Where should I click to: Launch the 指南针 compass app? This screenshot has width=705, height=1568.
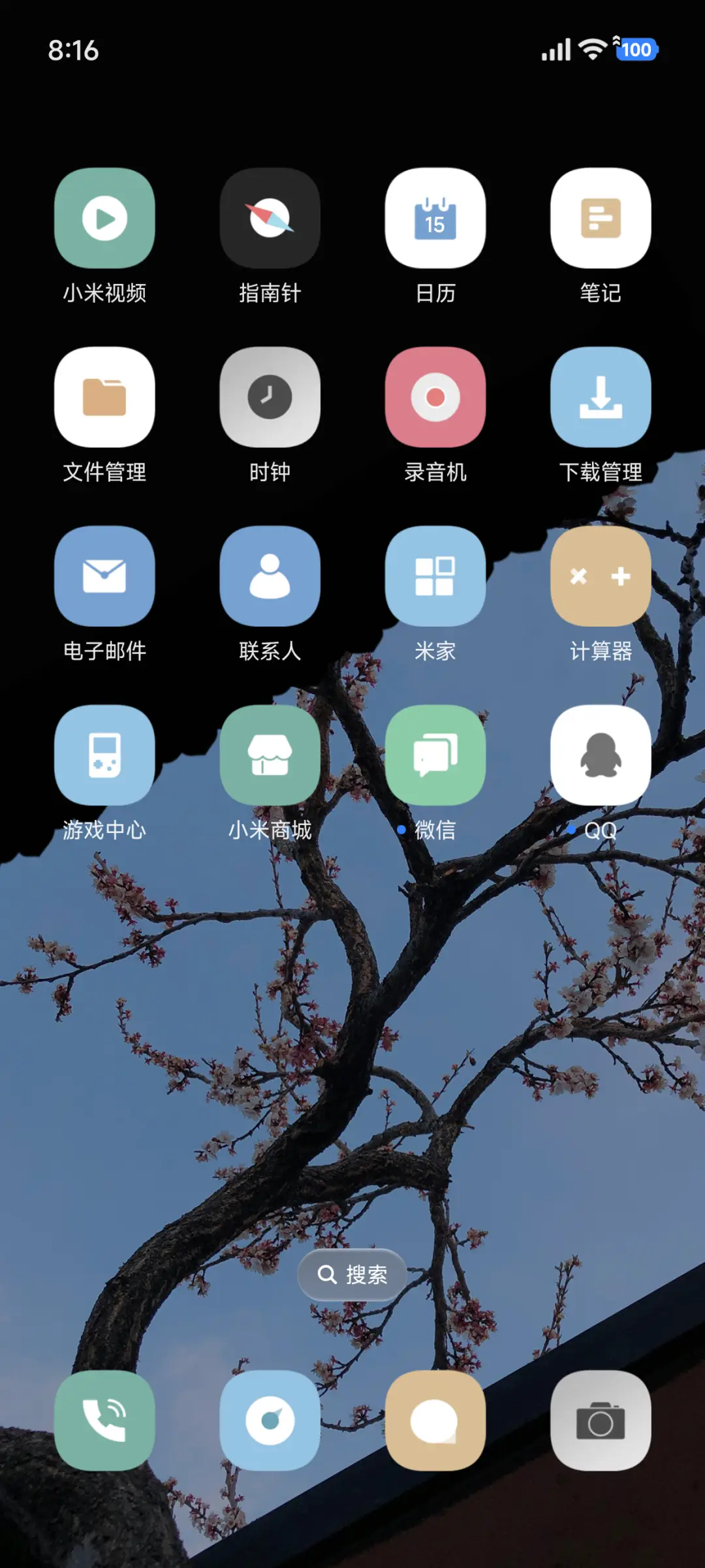pyautogui.click(x=270, y=220)
